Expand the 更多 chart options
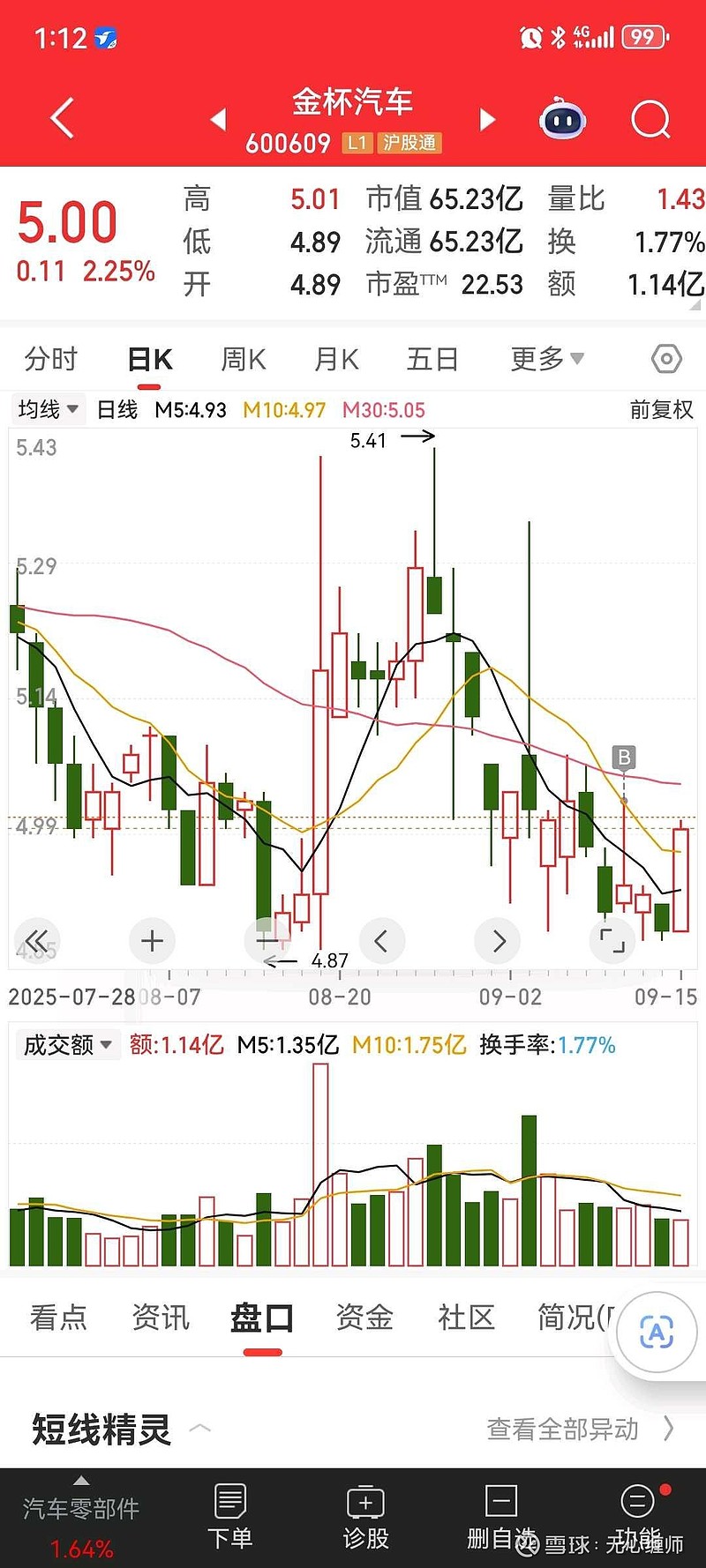The width and height of the screenshot is (706, 1568). coord(547,359)
